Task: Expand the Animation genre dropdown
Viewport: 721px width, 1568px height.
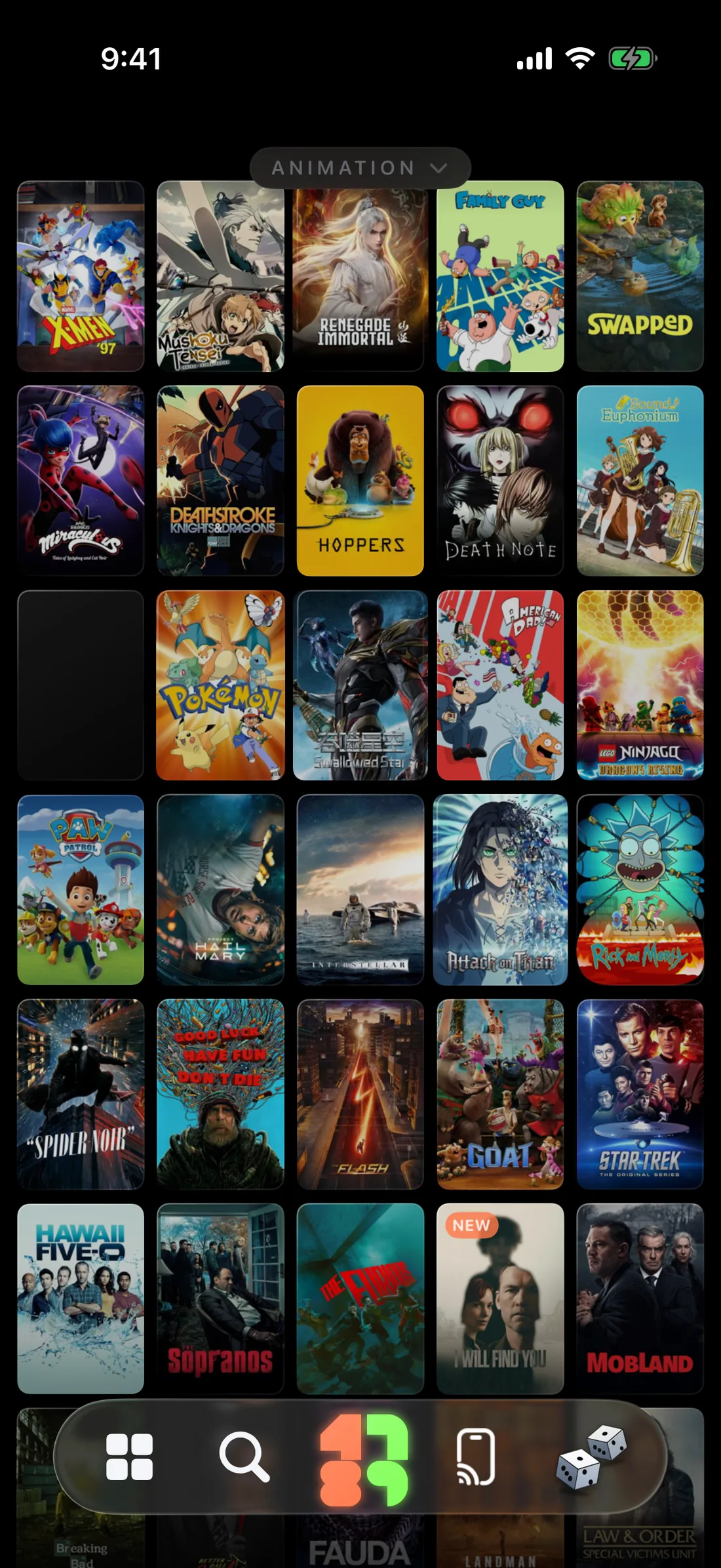Action: (360, 168)
